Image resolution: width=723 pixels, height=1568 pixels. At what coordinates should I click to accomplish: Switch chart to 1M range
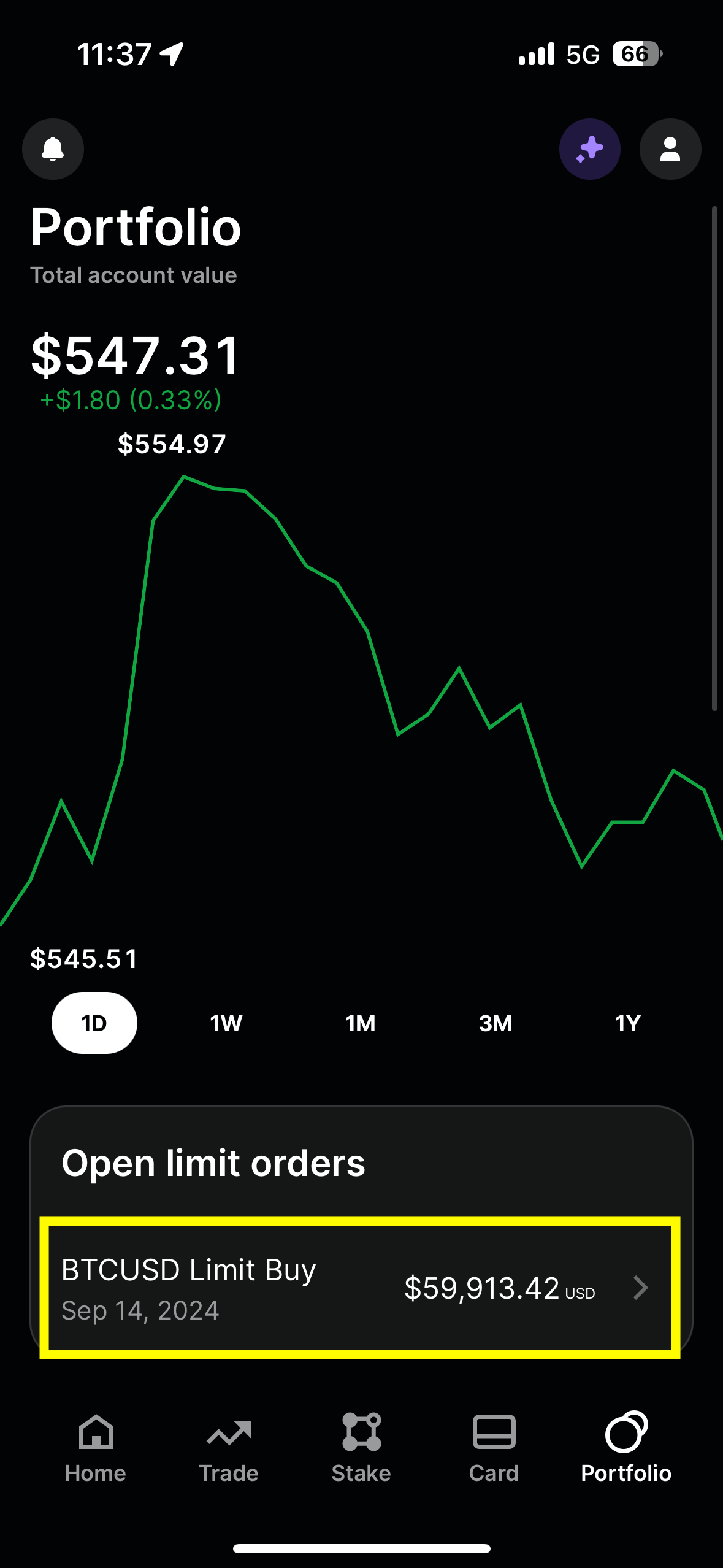point(361,1023)
